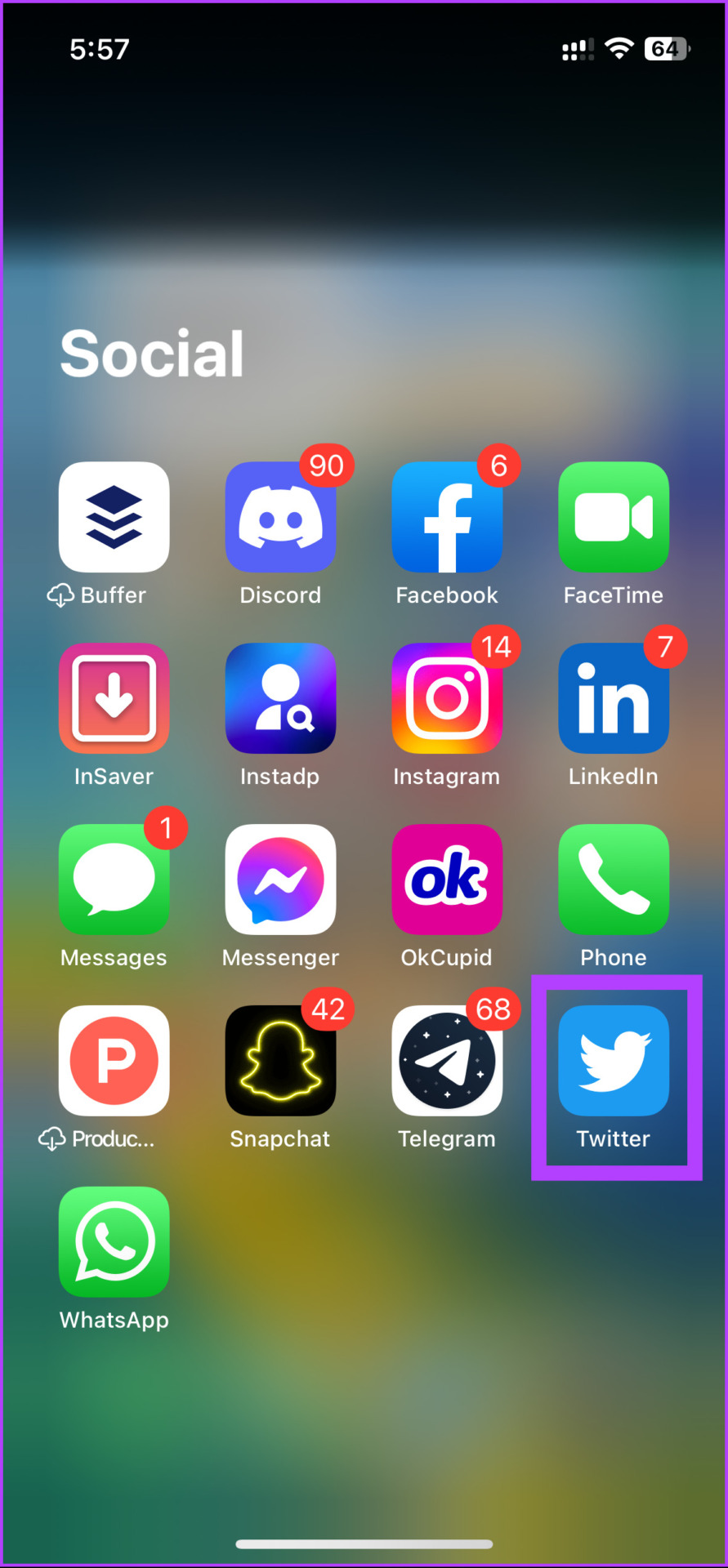728x1568 pixels.
Task: Open InSaver
Action: [x=114, y=698]
